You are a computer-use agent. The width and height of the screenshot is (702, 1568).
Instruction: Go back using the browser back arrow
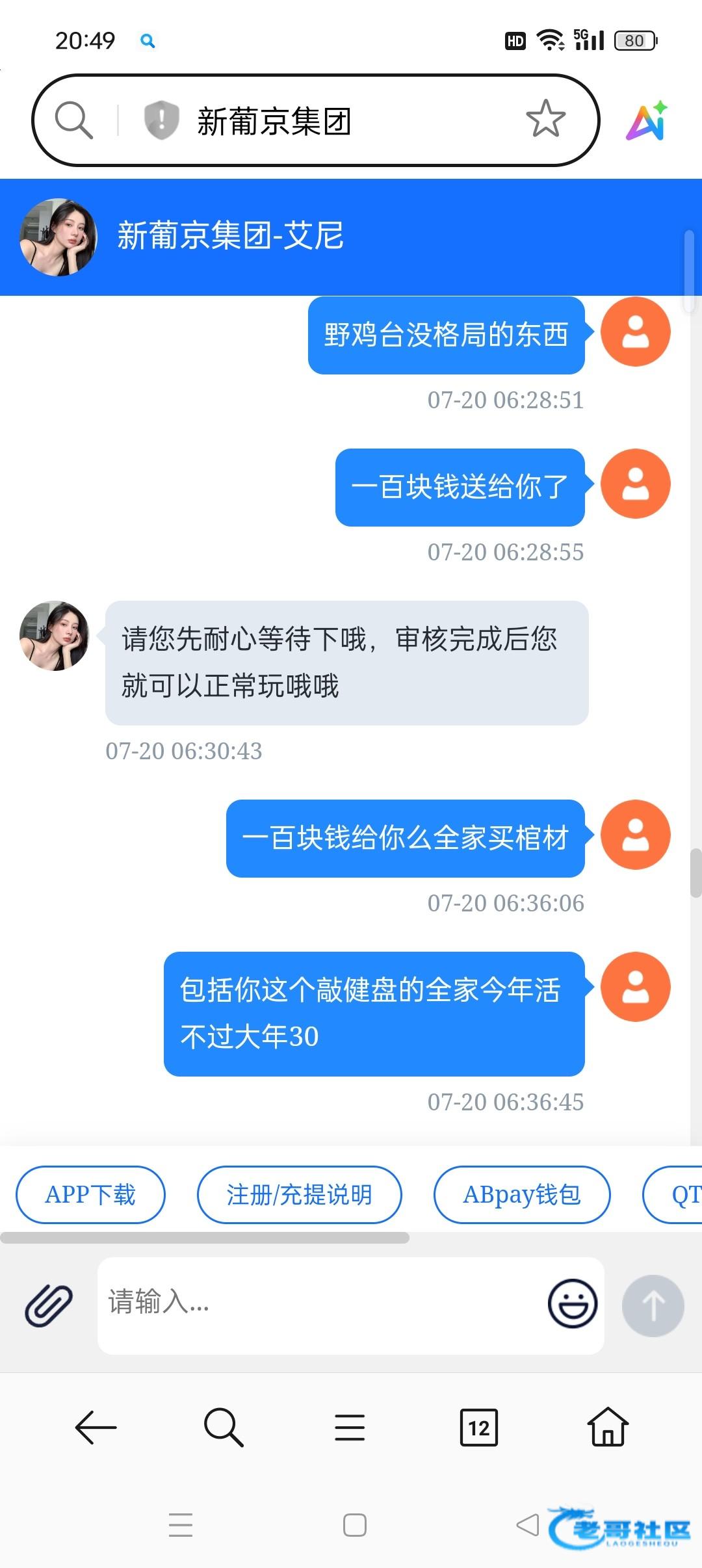coord(96,1428)
